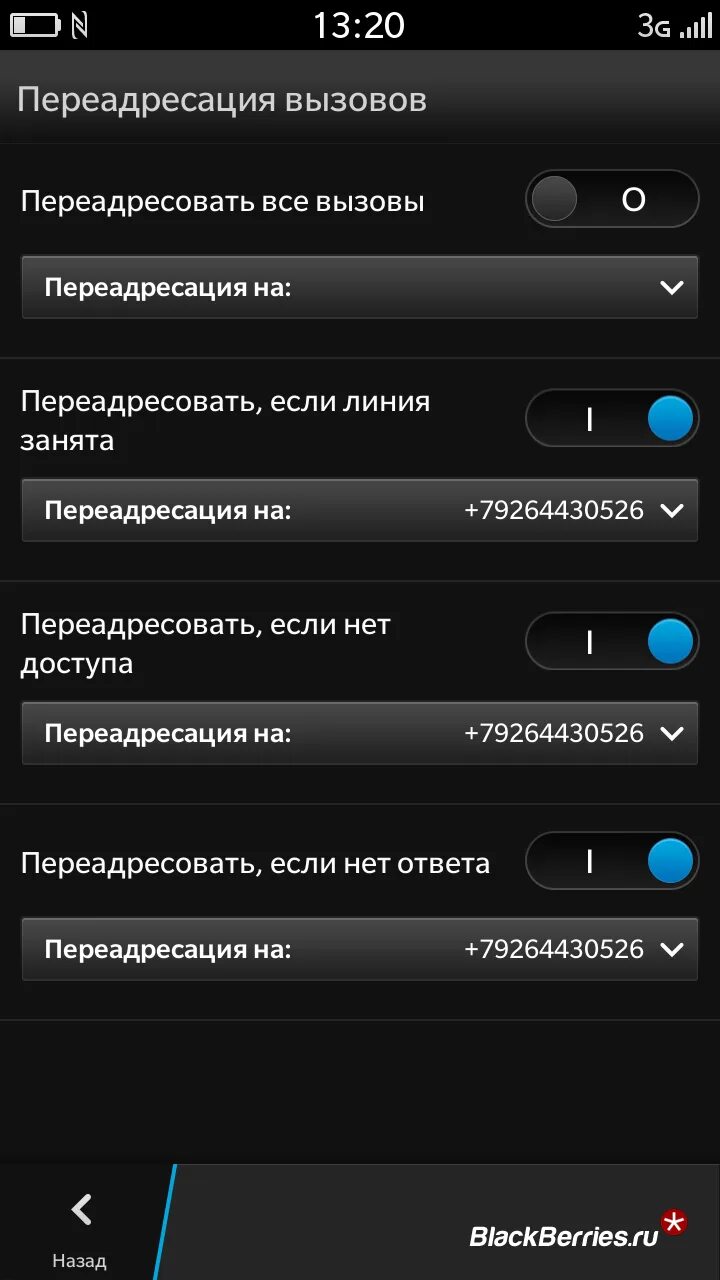Open number dropdown under «если нет доступа»

(x=360, y=733)
